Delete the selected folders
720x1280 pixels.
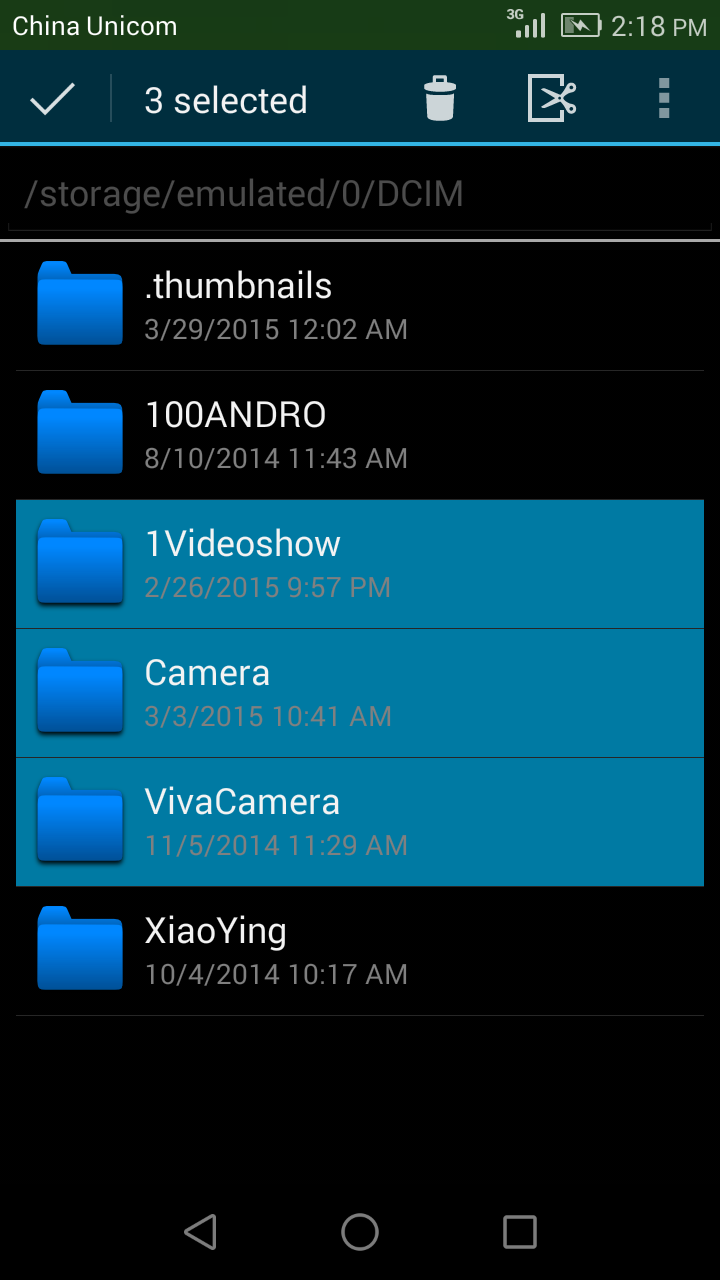pos(440,99)
